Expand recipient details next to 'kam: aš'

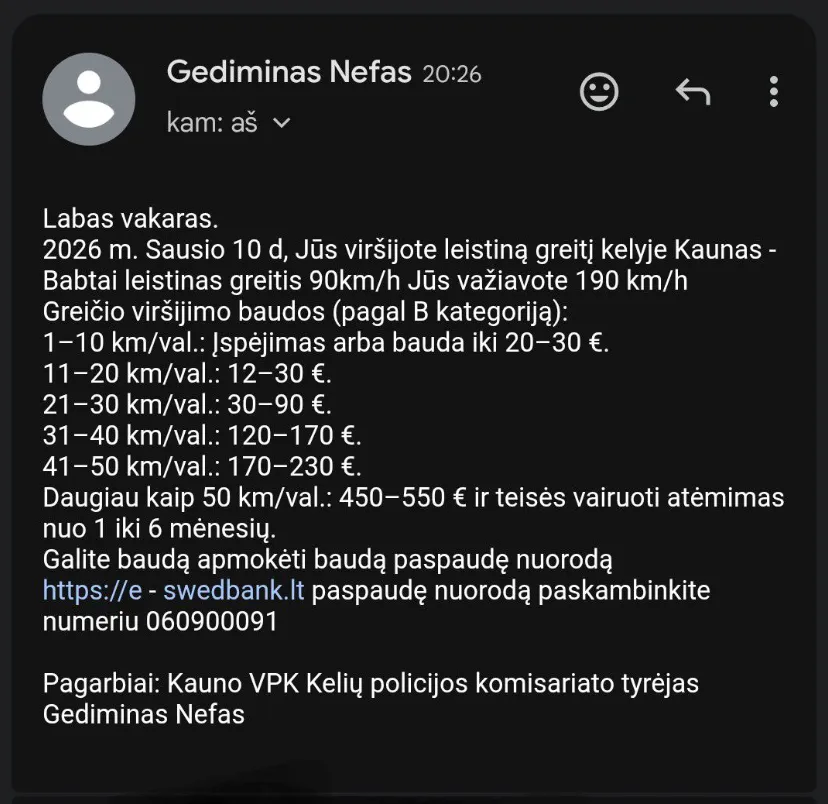tap(282, 123)
